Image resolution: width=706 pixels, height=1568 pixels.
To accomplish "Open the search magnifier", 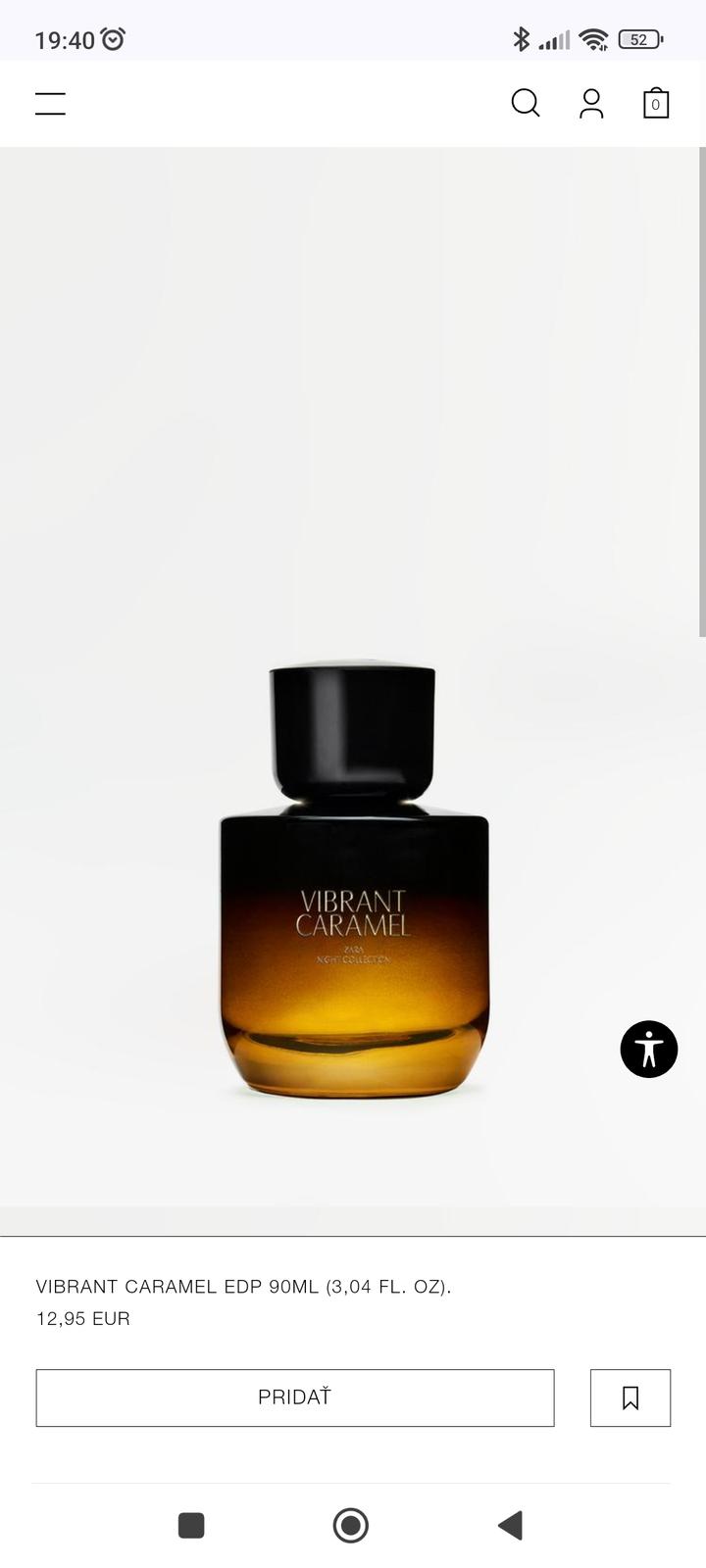I will [526, 103].
